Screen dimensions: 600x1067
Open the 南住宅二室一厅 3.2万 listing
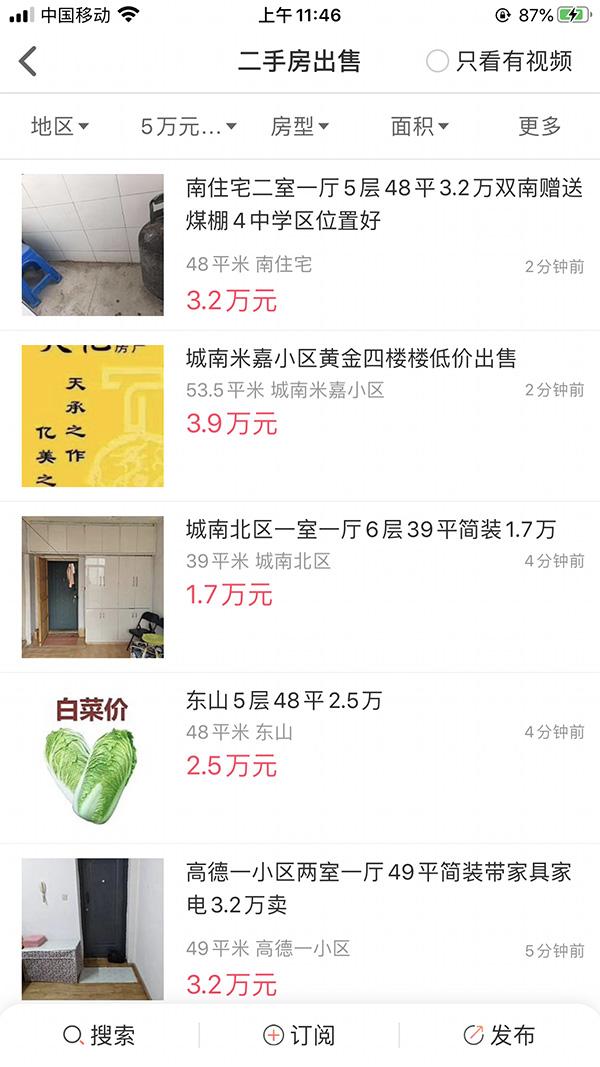[384, 203]
